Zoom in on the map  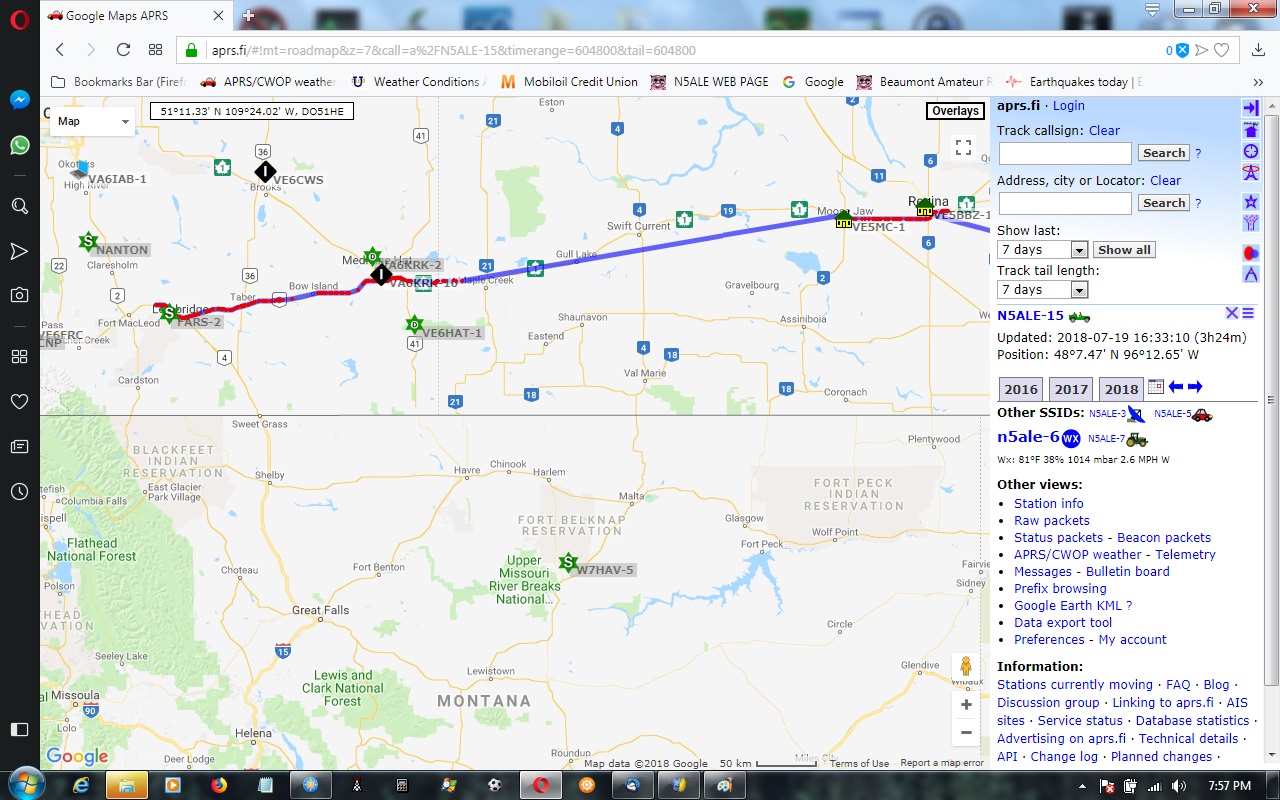966,704
